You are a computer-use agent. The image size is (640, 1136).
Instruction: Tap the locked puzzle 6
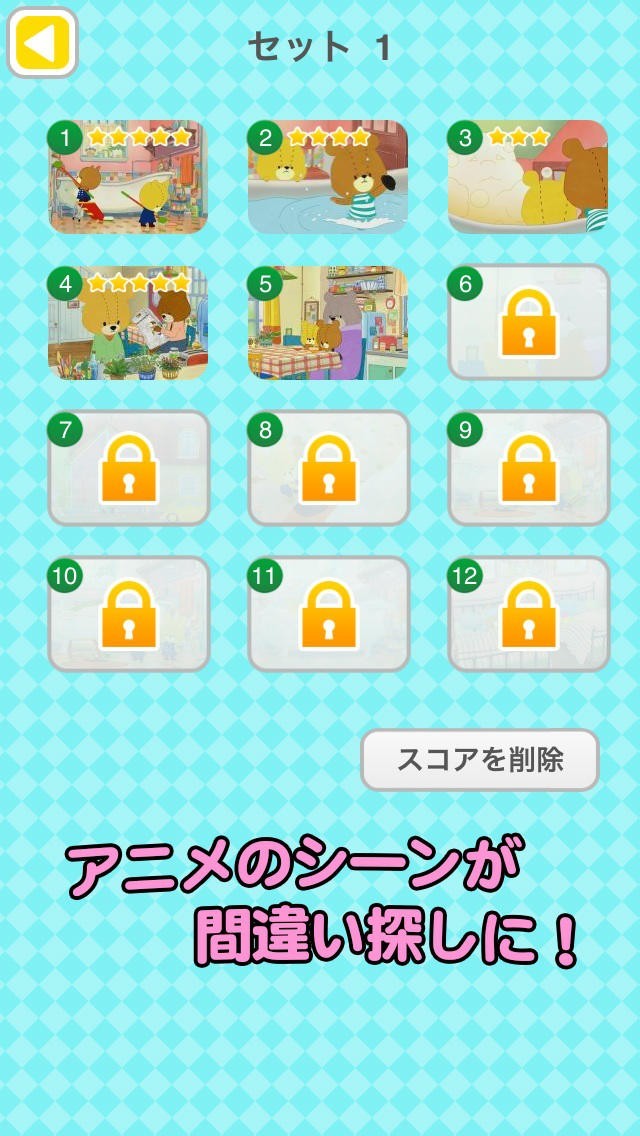(x=528, y=323)
